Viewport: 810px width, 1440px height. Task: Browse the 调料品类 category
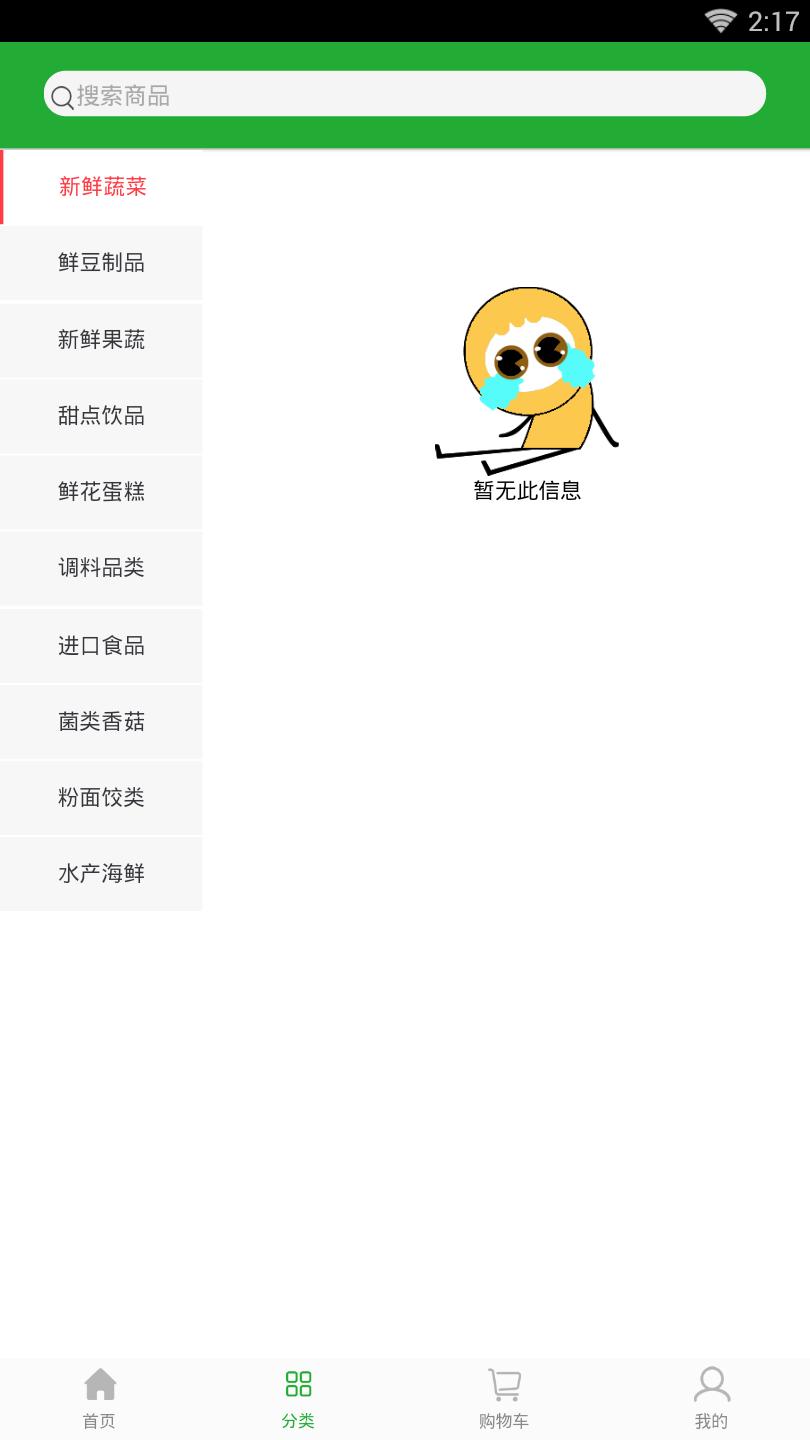(x=101, y=568)
